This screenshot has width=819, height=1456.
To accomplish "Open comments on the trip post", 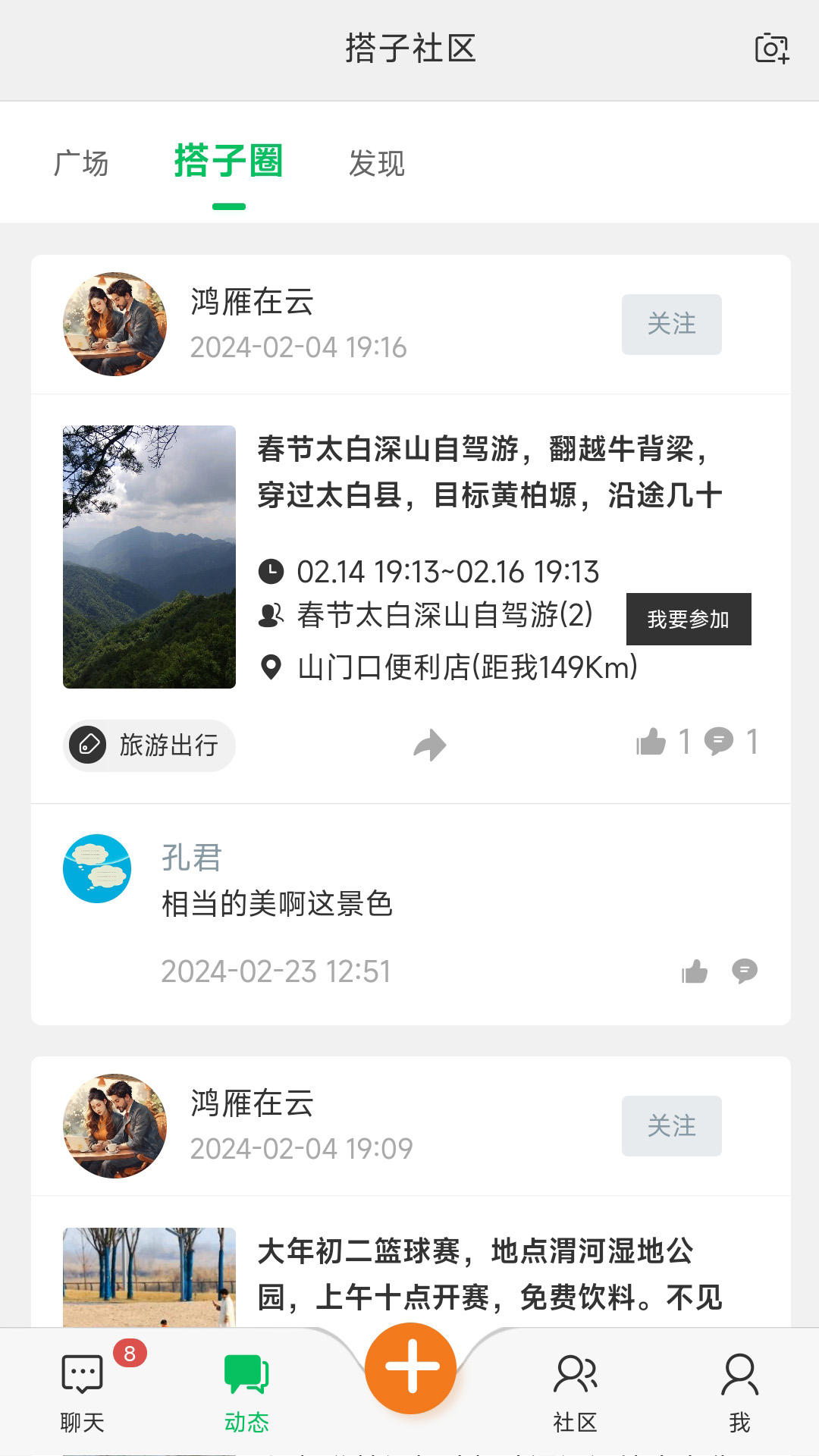I will [720, 743].
